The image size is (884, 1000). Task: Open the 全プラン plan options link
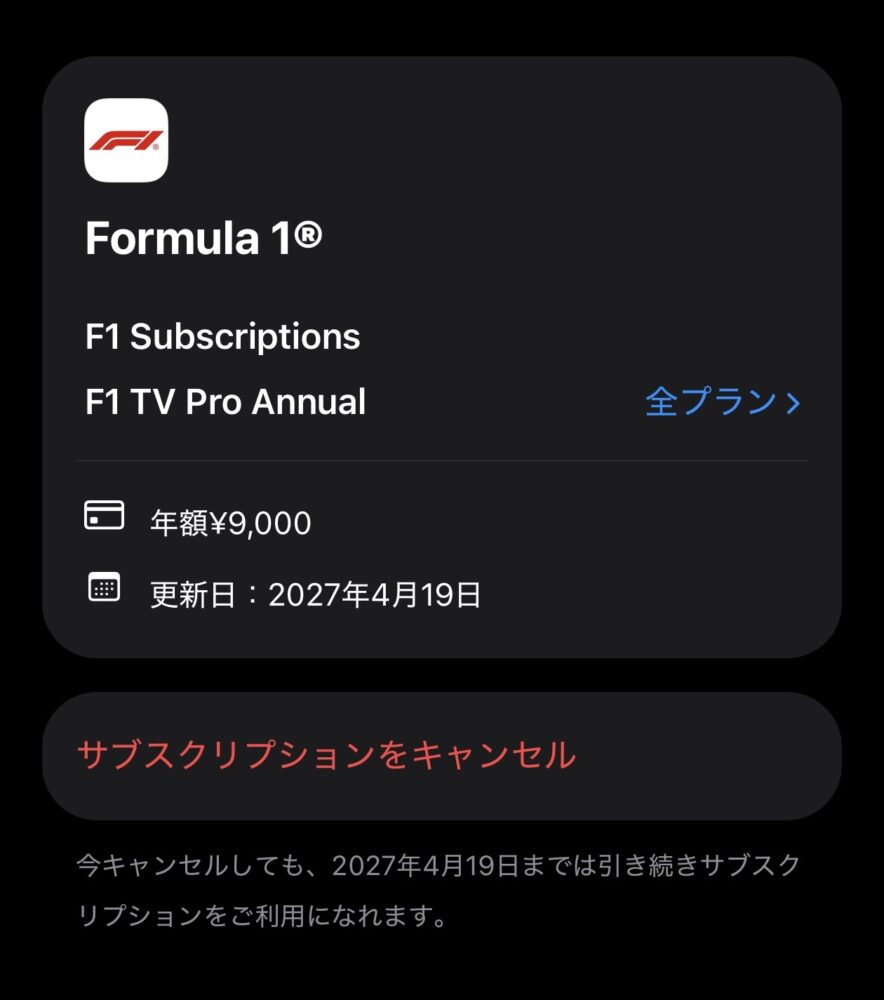pyautogui.click(x=722, y=402)
